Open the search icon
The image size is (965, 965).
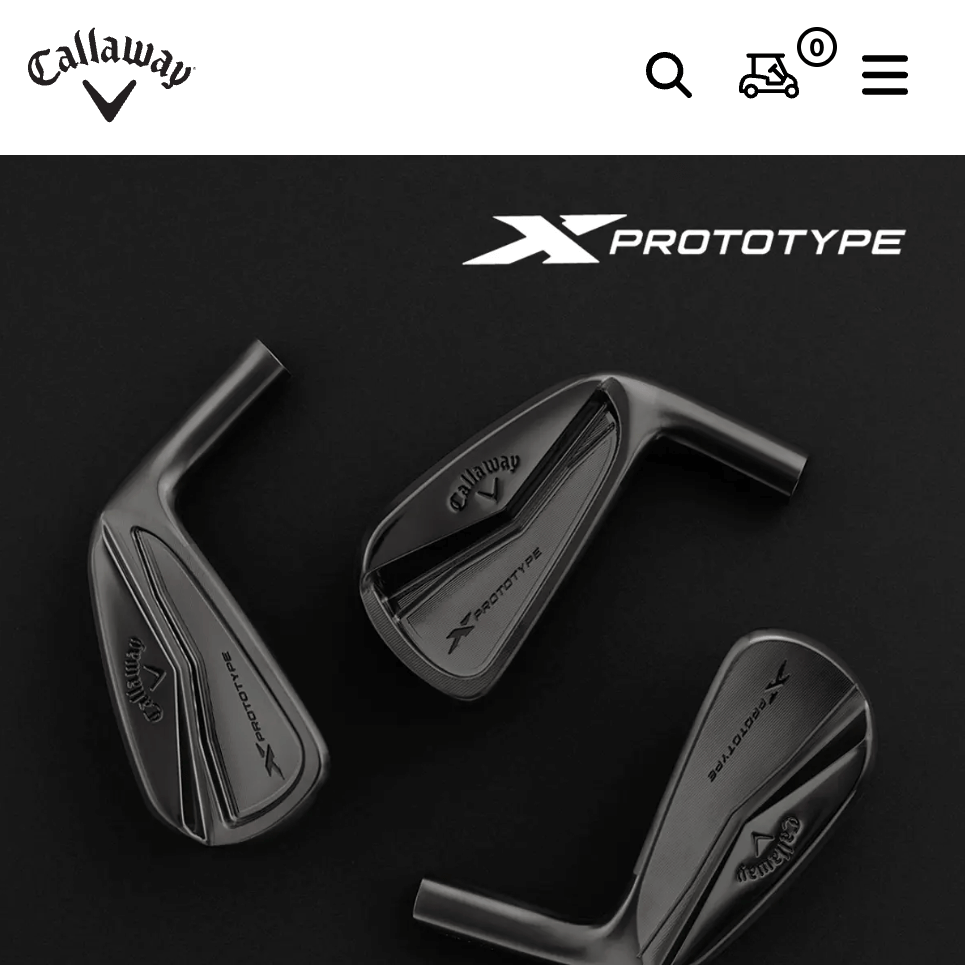click(668, 75)
